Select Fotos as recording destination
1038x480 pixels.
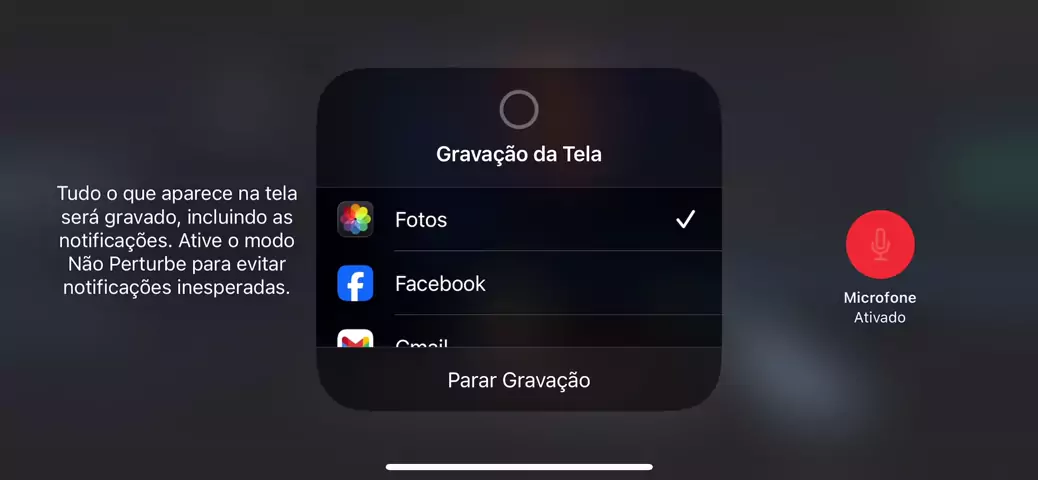[x=518, y=219]
